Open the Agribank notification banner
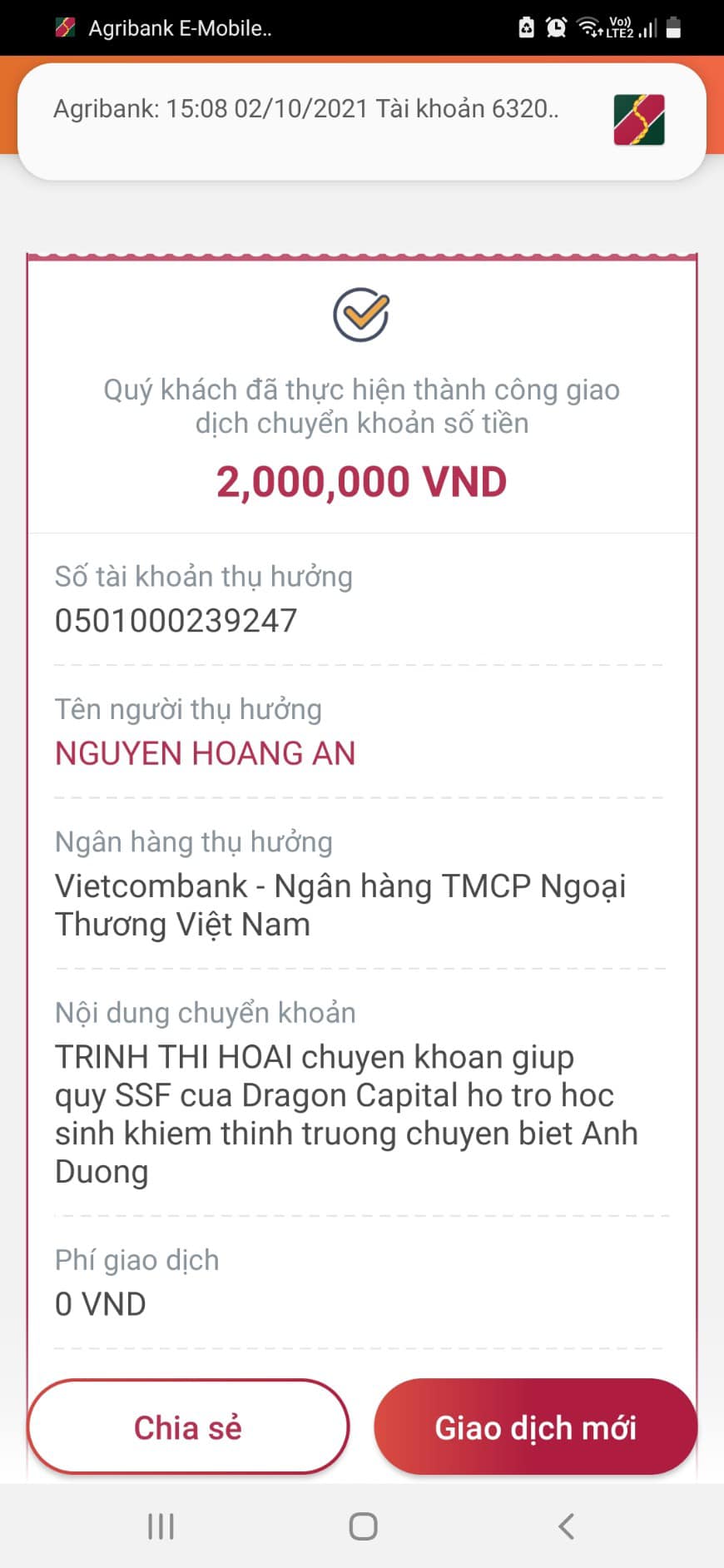724x1568 pixels. [x=361, y=121]
